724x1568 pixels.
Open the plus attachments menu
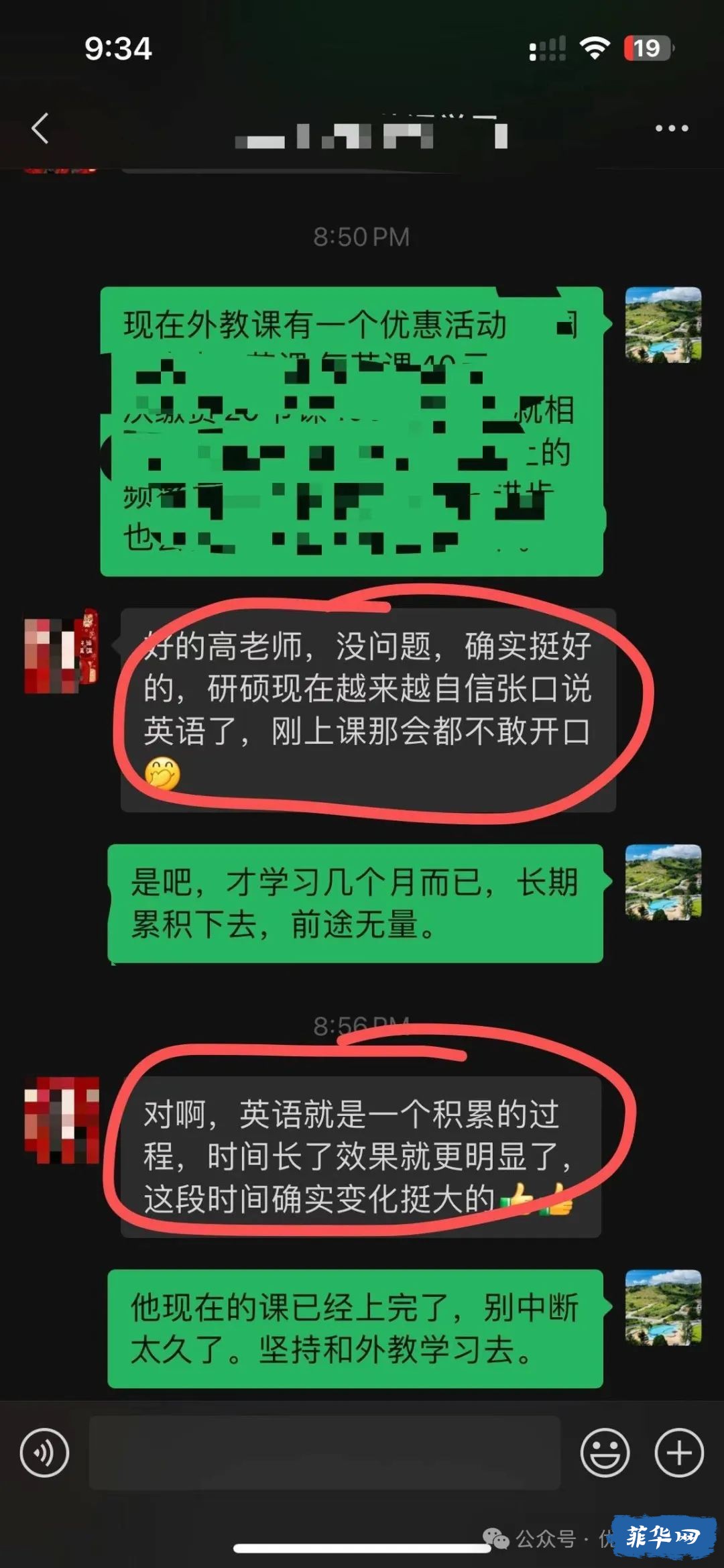click(x=678, y=1453)
